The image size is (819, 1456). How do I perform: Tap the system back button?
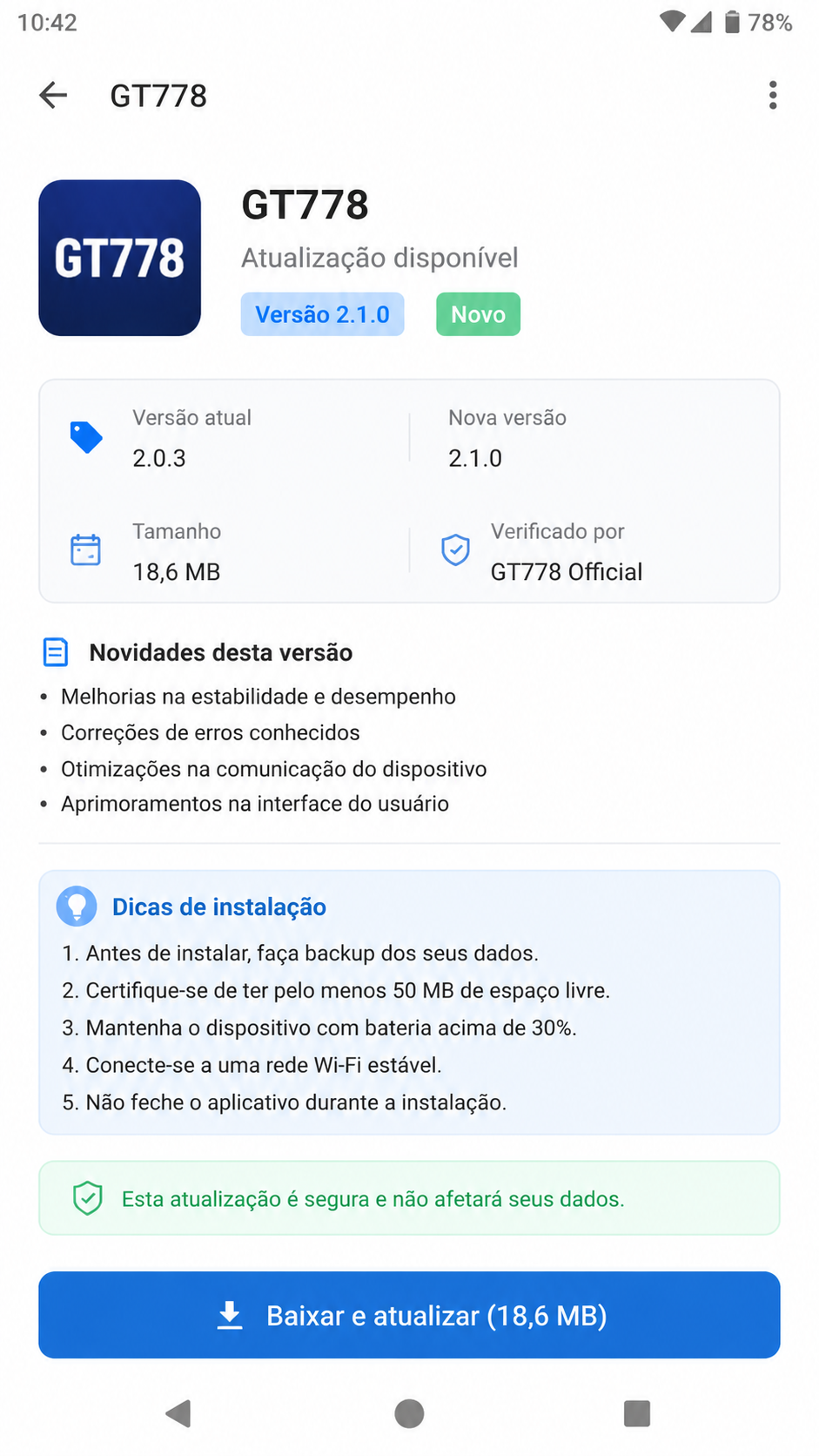click(x=178, y=1413)
